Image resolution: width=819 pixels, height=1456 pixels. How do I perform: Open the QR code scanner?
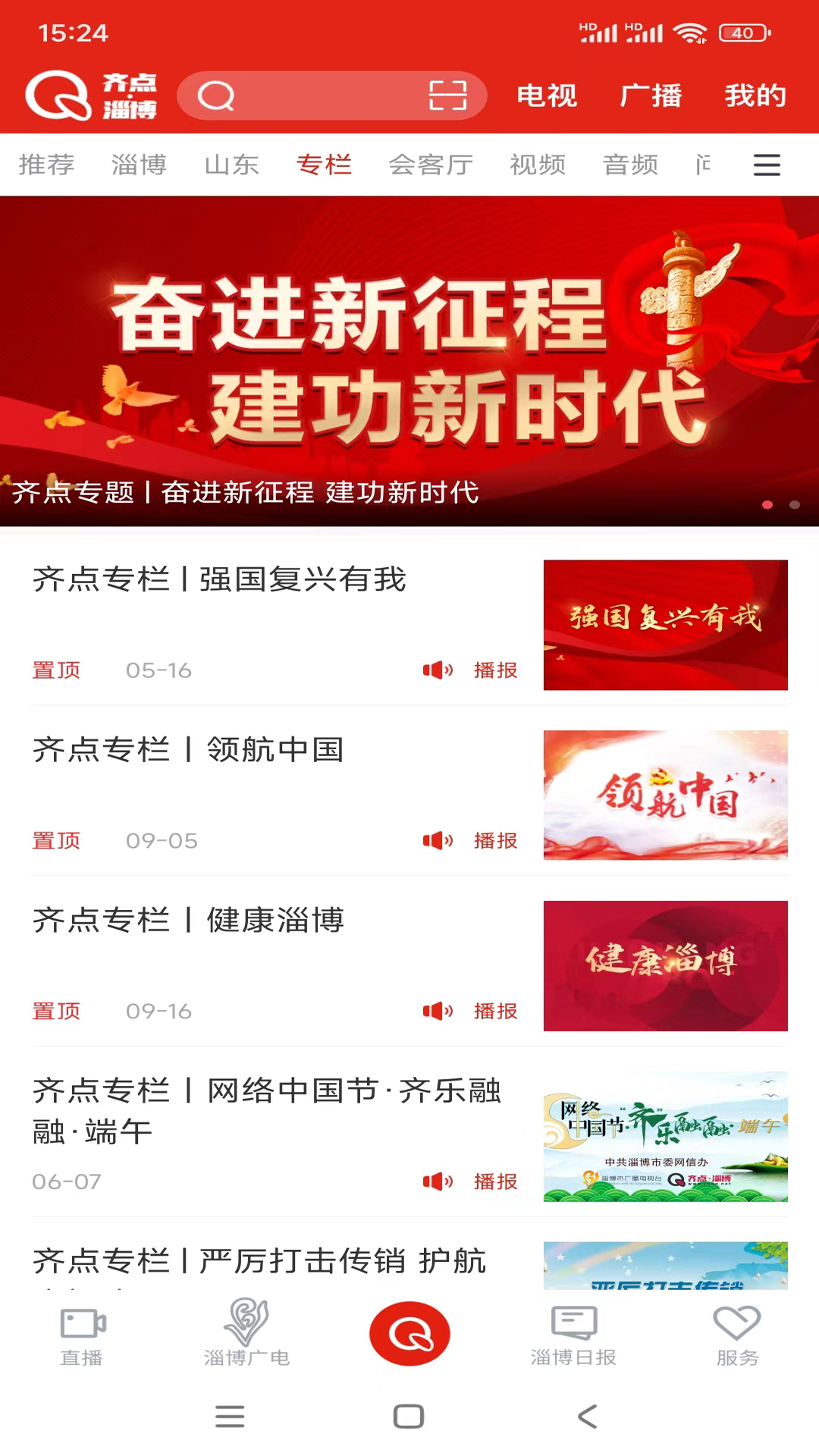450,96
